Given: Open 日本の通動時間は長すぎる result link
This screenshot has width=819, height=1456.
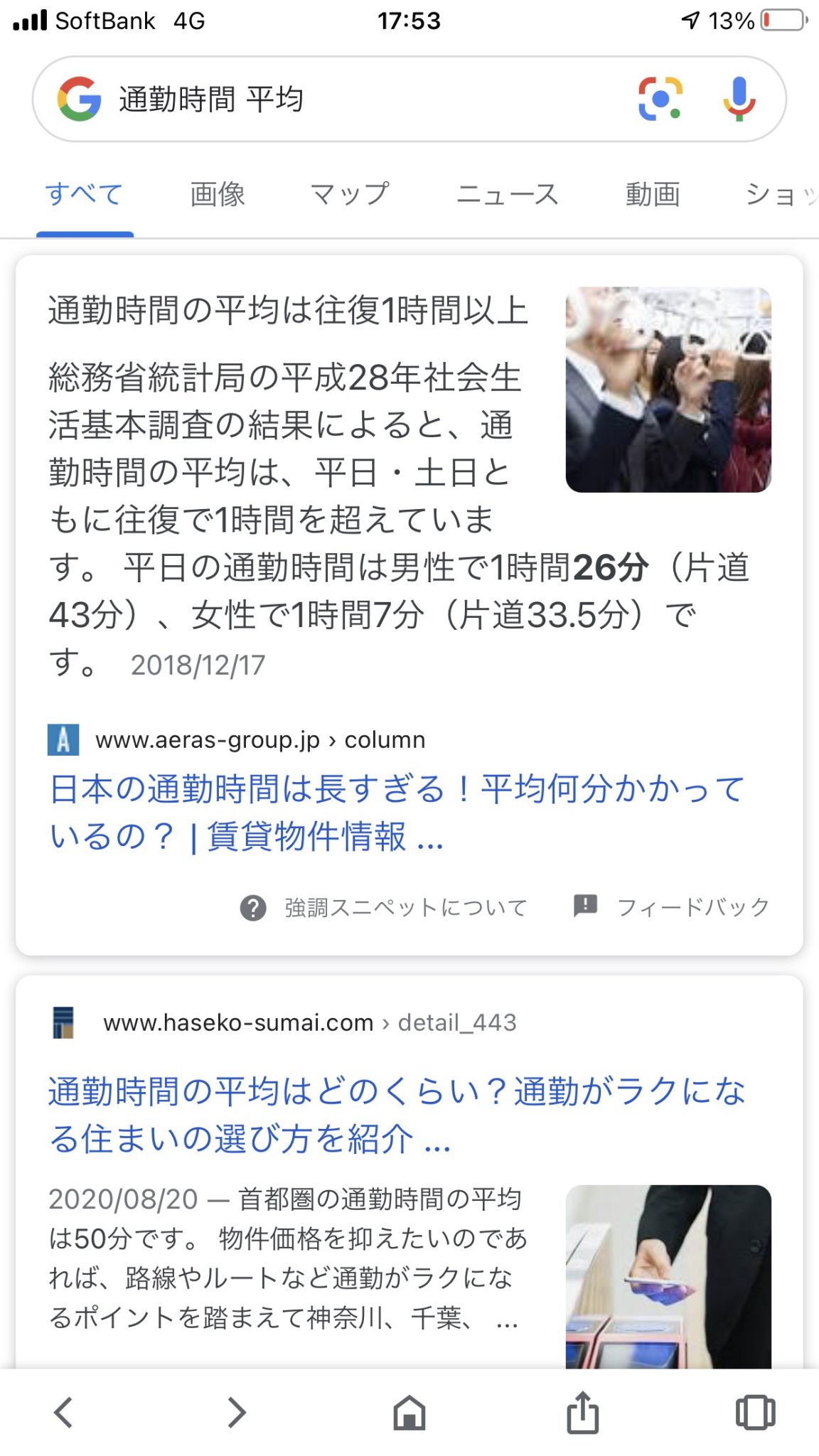Looking at the screenshot, I should coord(397,812).
